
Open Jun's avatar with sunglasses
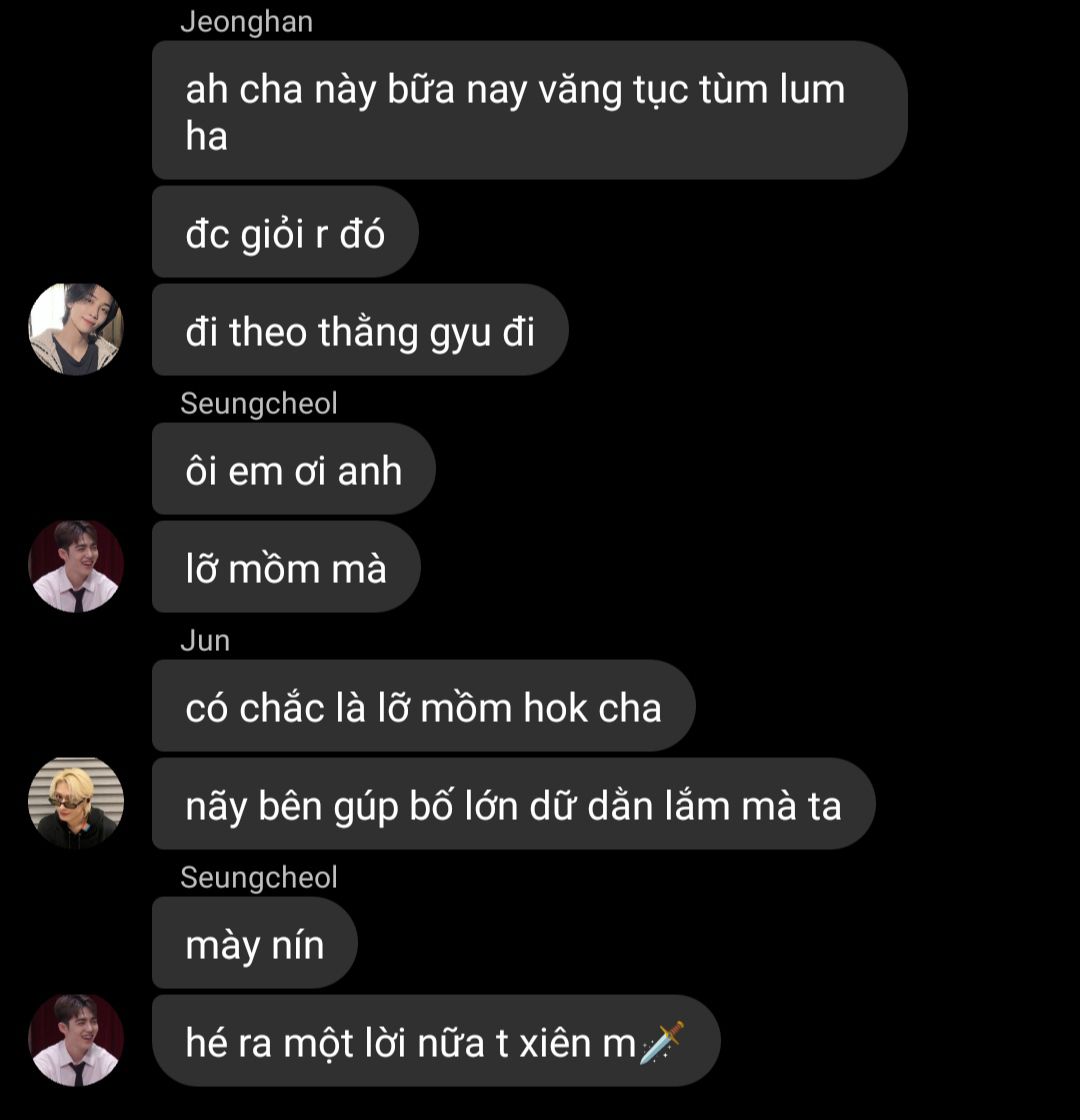(76, 803)
